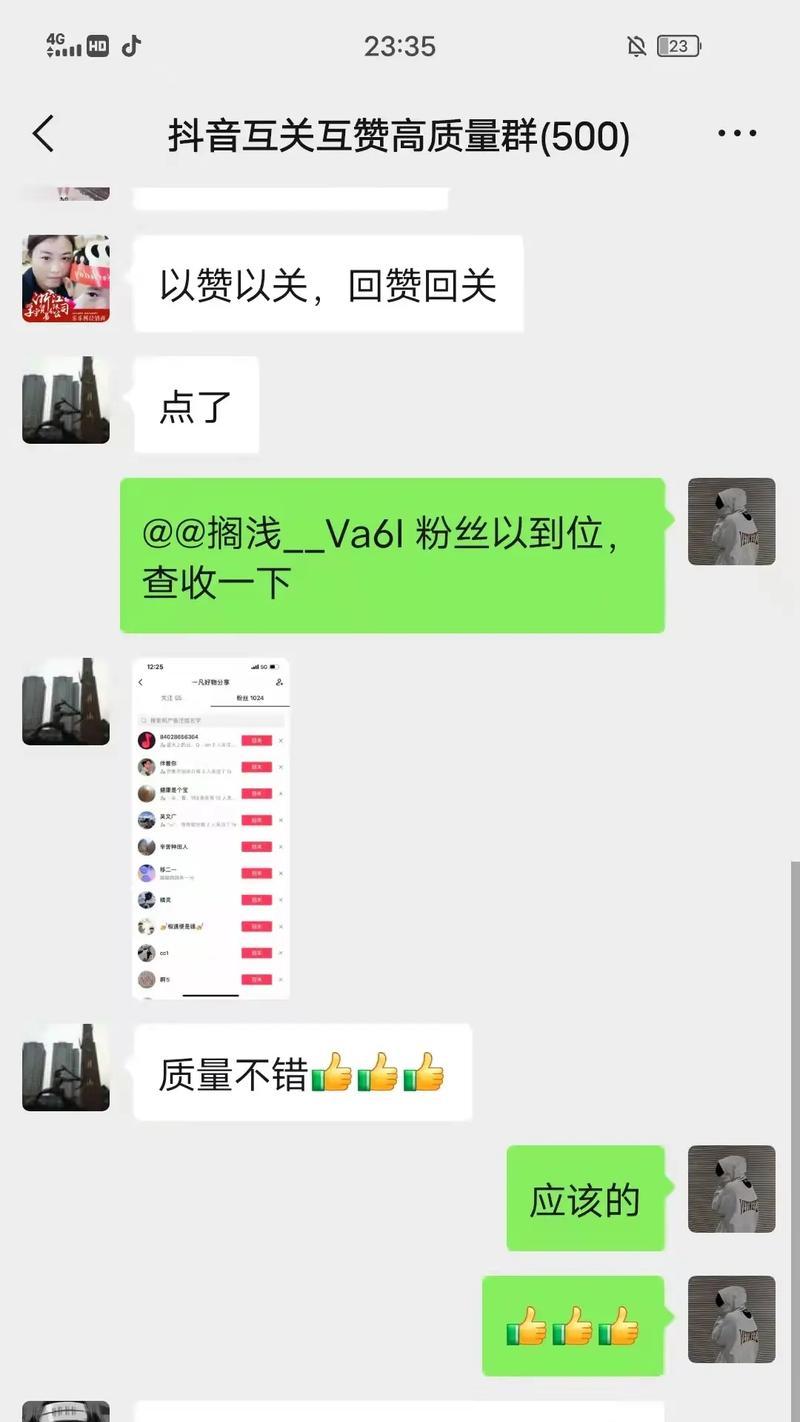The image size is (800, 1422).
Task: Go back from the group chat
Action: [43, 134]
